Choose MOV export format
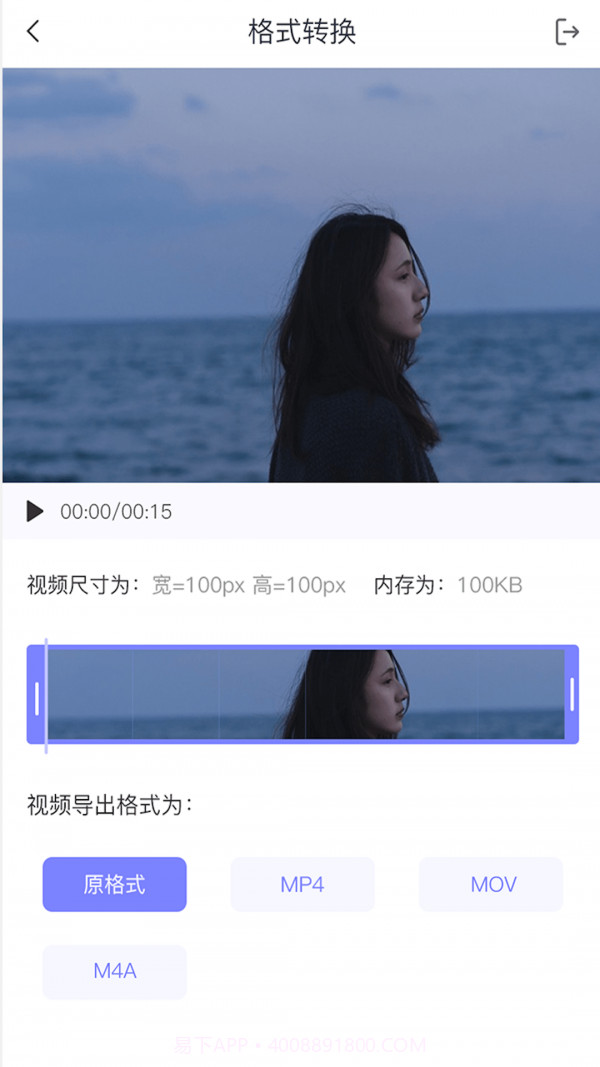The width and height of the screenshot is (600, 1067). [490, 884]
